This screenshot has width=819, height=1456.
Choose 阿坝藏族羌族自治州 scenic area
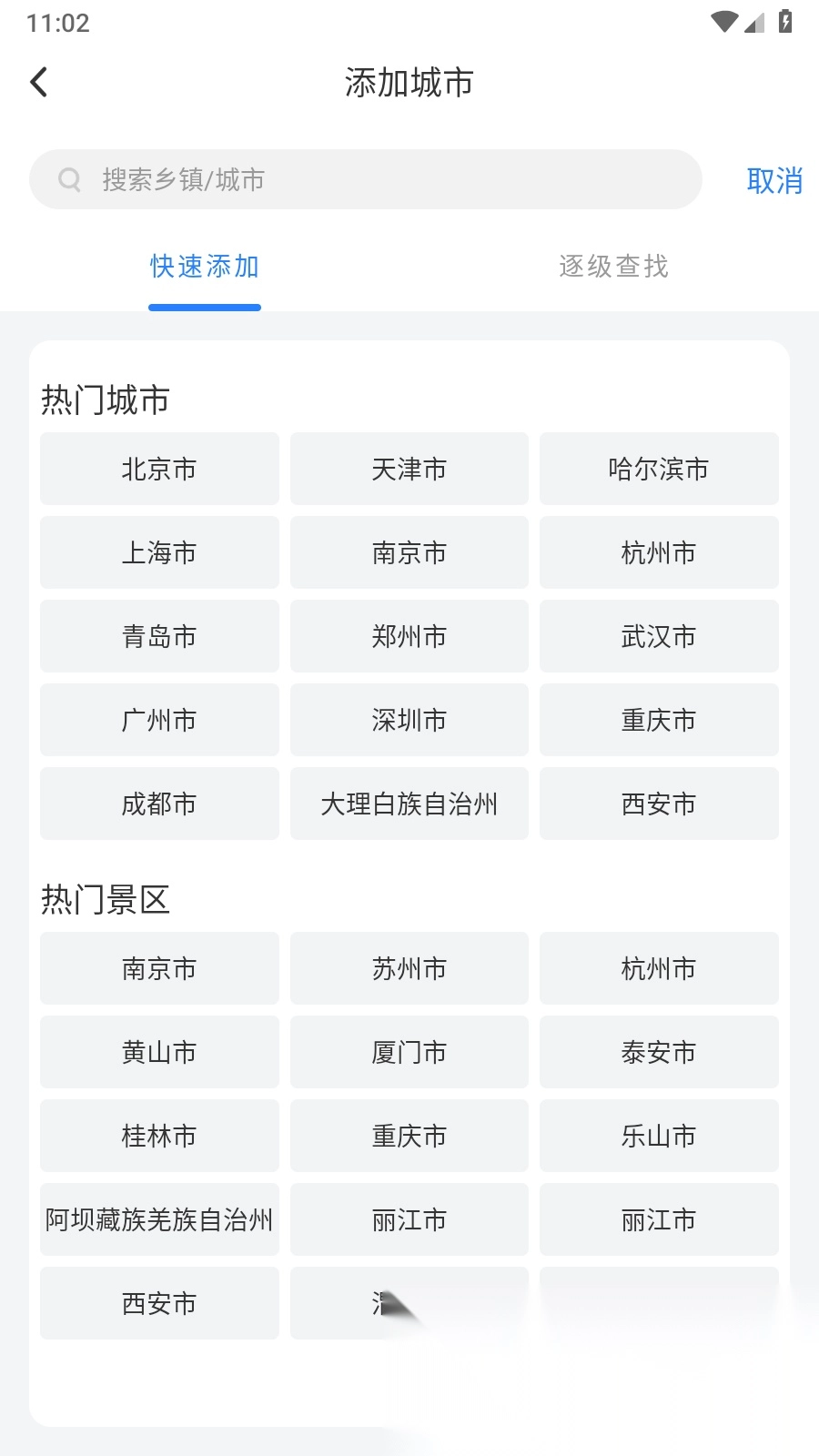tap(159, 1219)
